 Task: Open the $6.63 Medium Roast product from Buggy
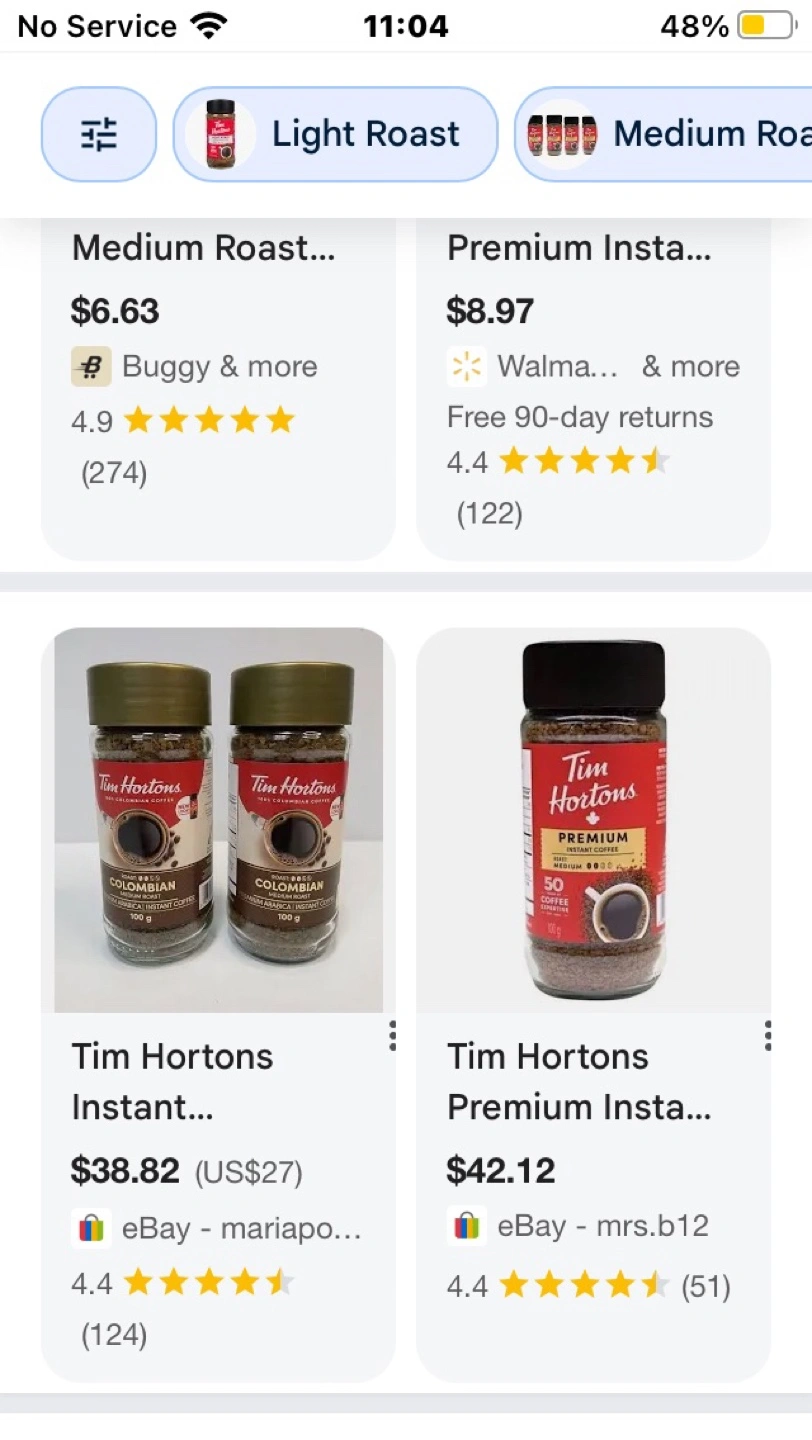204,249
